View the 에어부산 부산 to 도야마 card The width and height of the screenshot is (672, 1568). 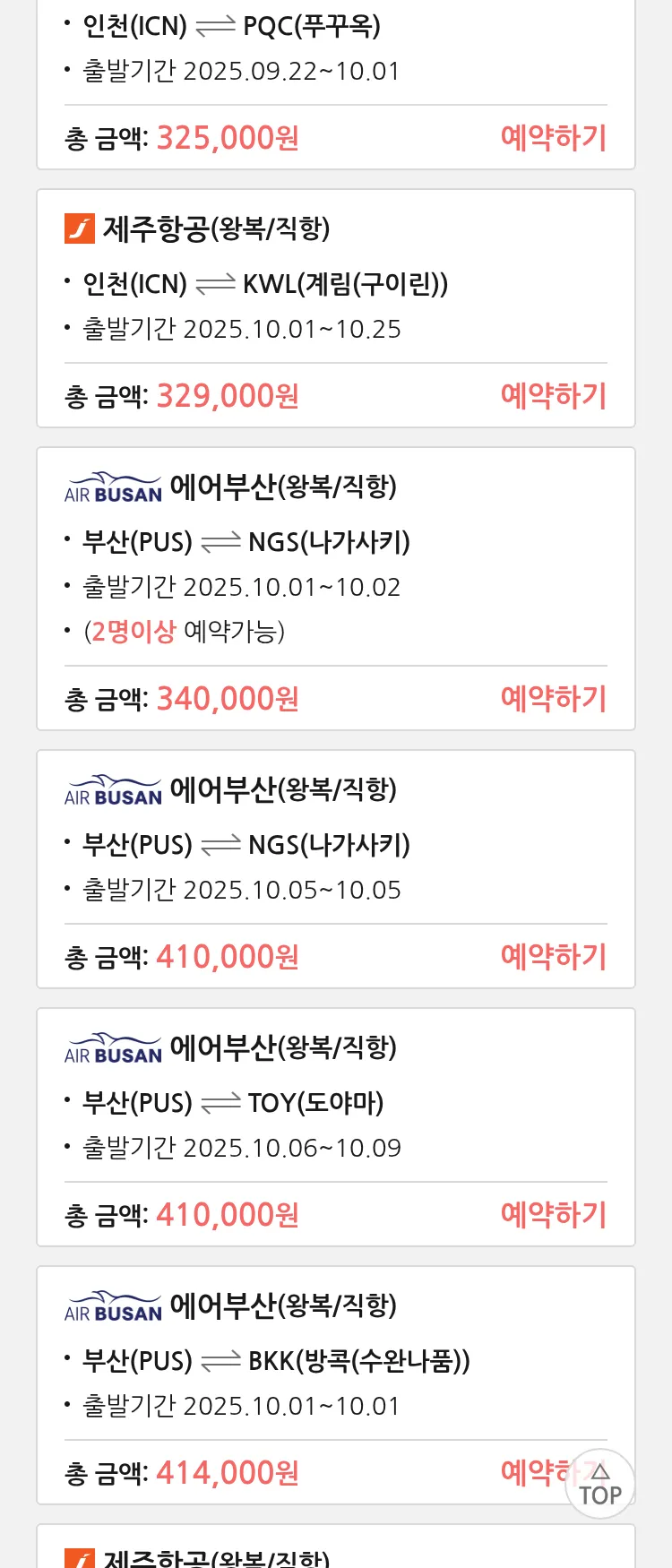click(x=335, y=1102)
